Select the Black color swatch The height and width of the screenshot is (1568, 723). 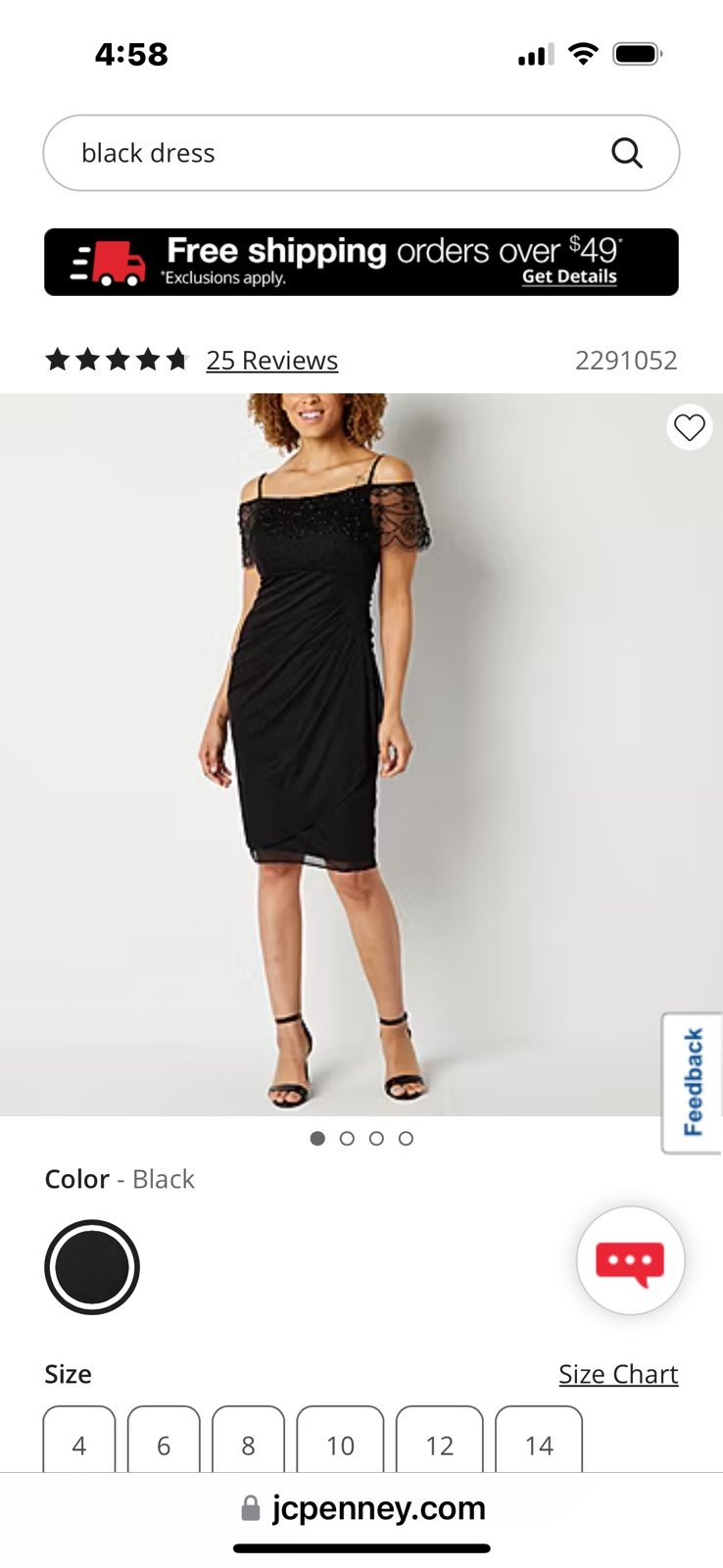(x=92, y=1267)
